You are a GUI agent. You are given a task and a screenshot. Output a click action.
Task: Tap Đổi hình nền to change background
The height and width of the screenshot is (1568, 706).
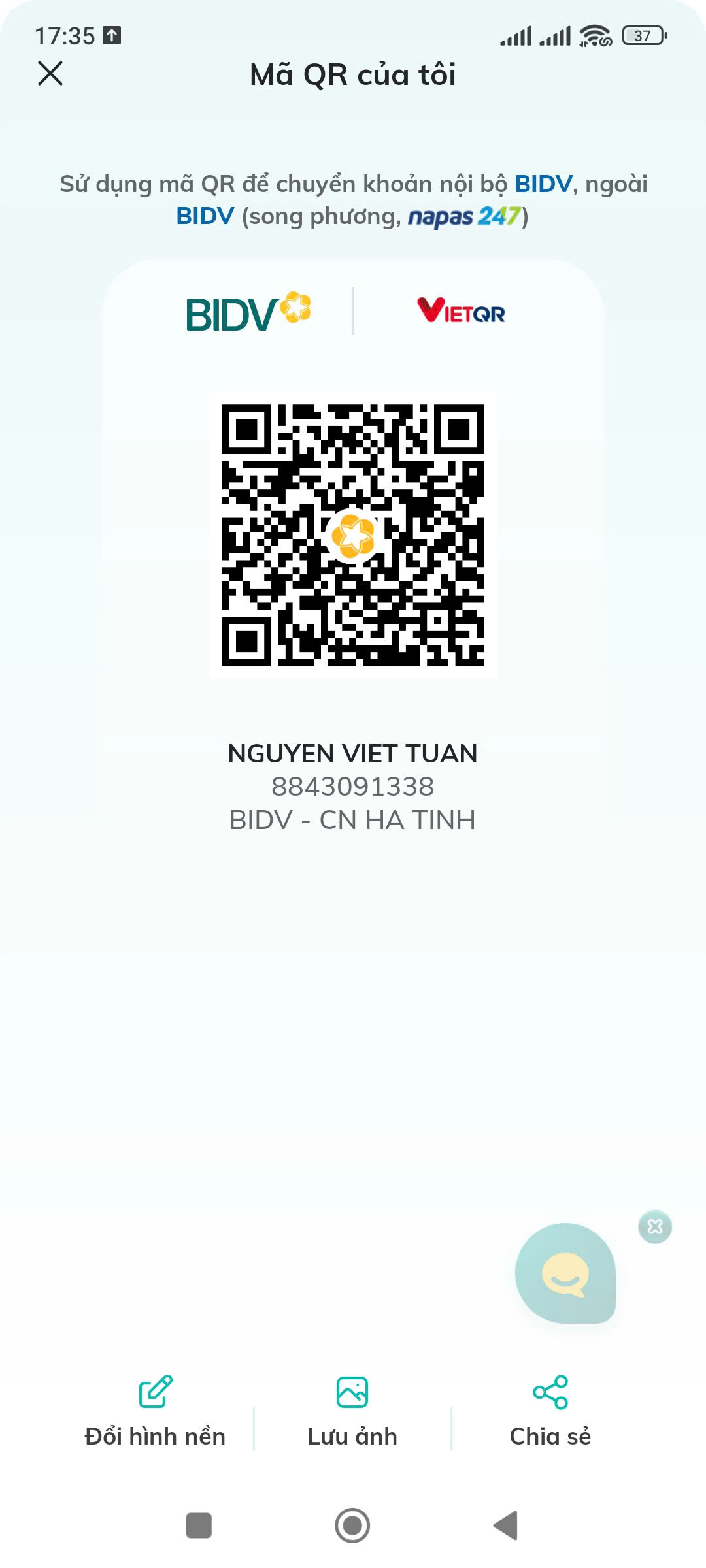155,1411
